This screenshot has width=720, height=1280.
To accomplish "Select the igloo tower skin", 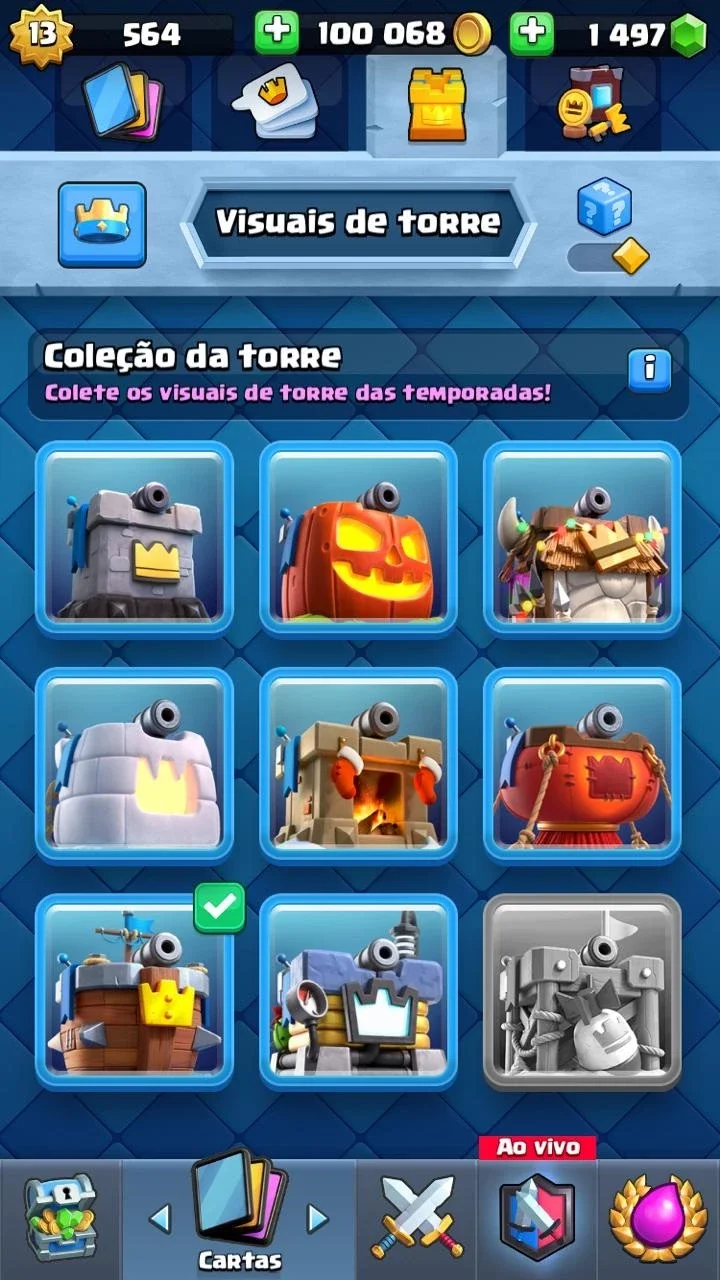I will pos(135,765).
